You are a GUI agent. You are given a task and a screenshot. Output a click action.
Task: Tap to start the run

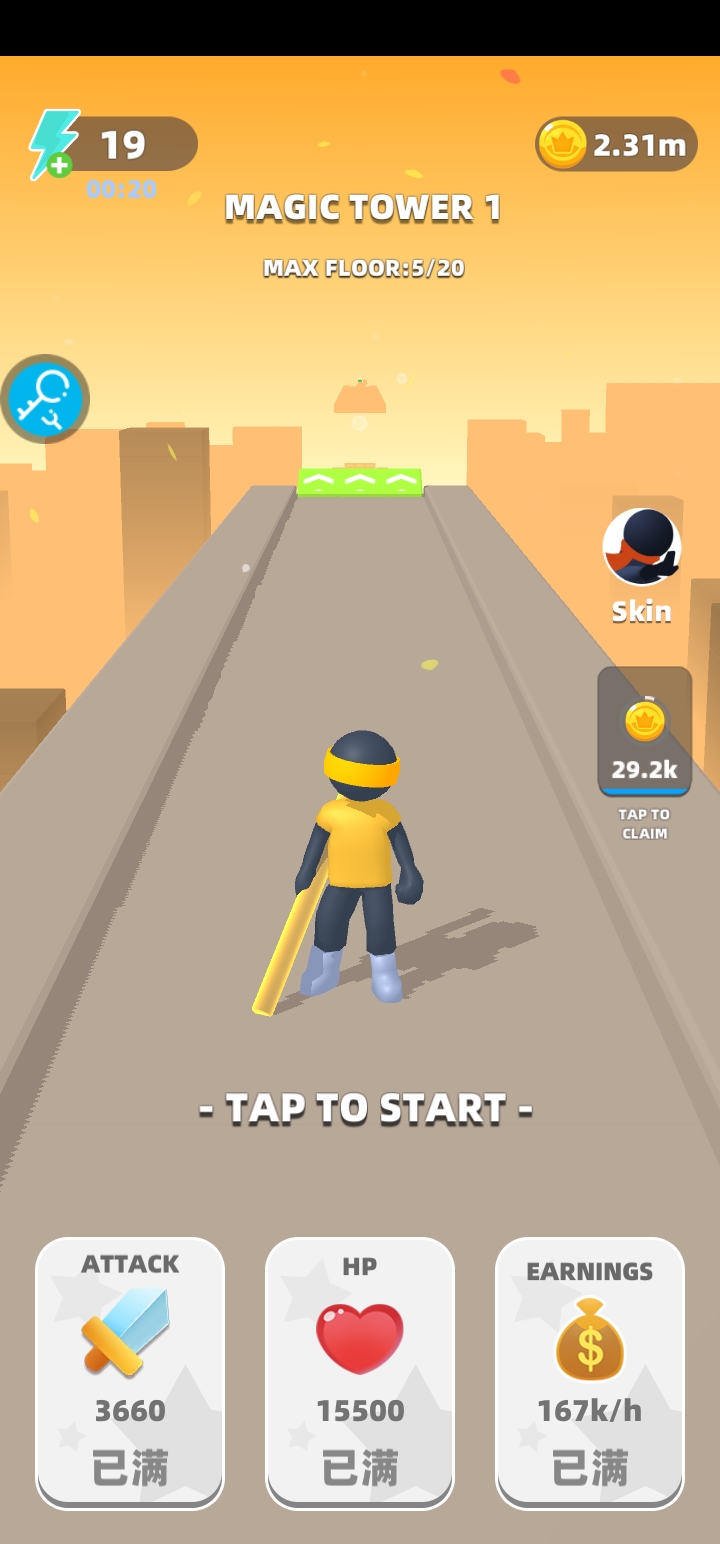click(x=365, y=1108)
